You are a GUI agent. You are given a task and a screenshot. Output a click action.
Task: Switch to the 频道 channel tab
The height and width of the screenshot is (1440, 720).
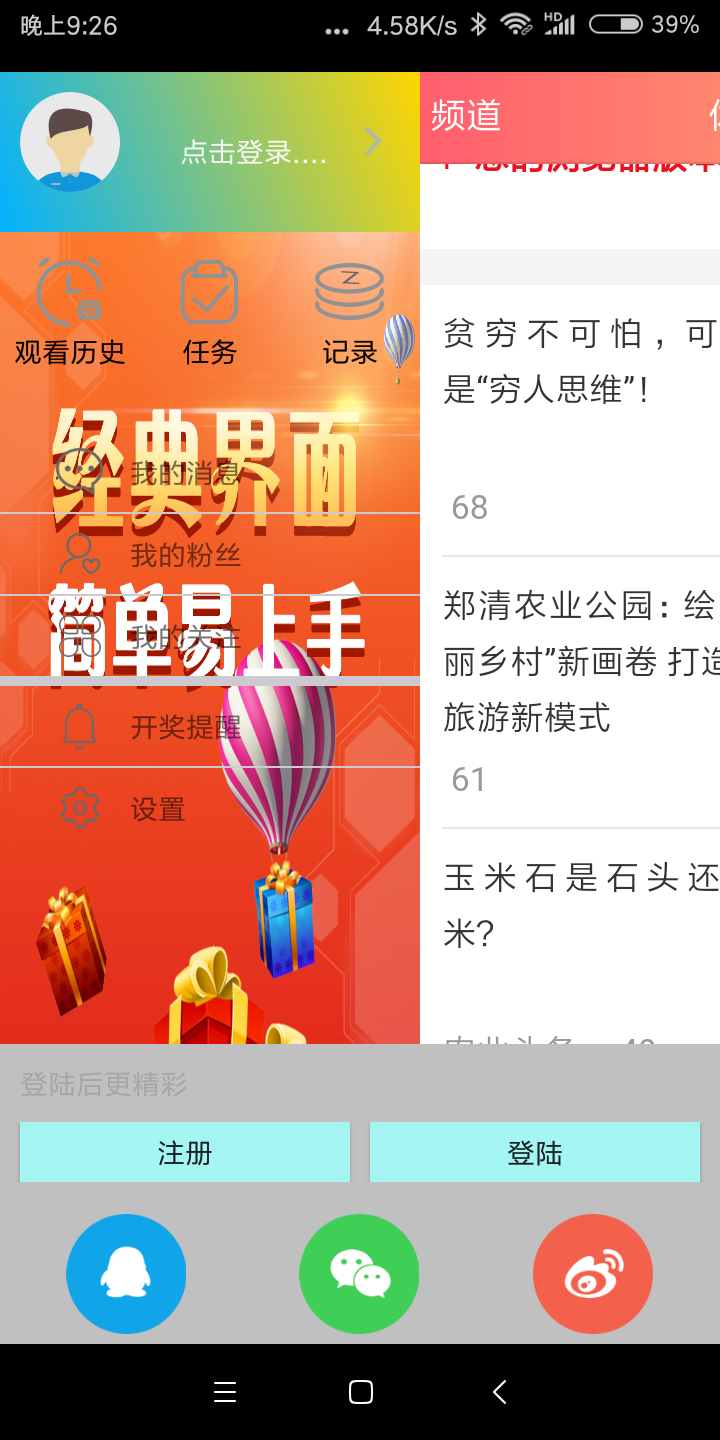pyautogui.click(x=466, y=116)
